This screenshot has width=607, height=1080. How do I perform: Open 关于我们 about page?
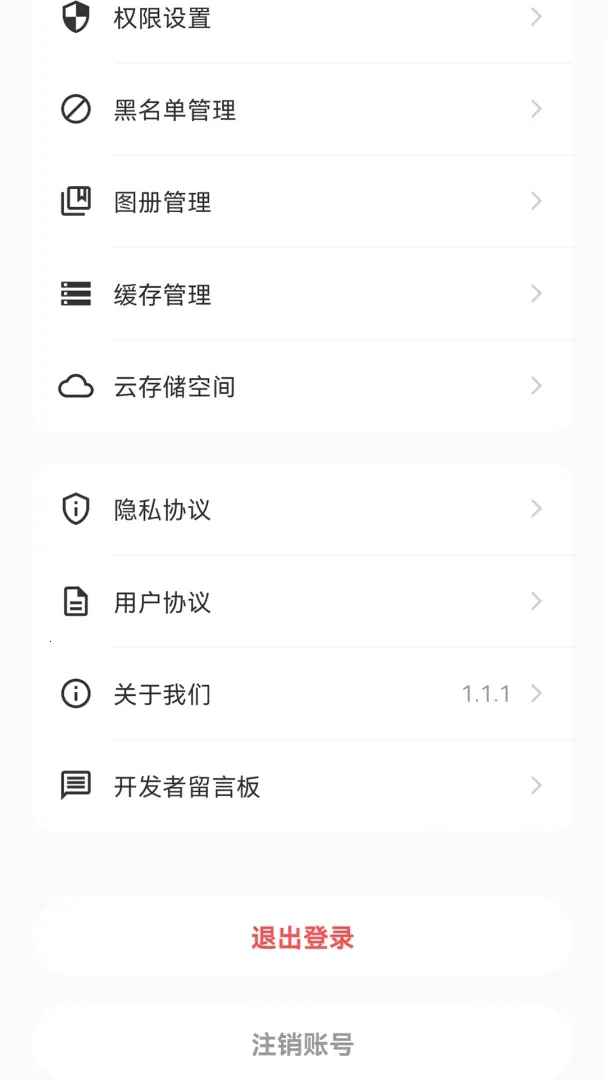pyautogui.click(x=303, y=694)
